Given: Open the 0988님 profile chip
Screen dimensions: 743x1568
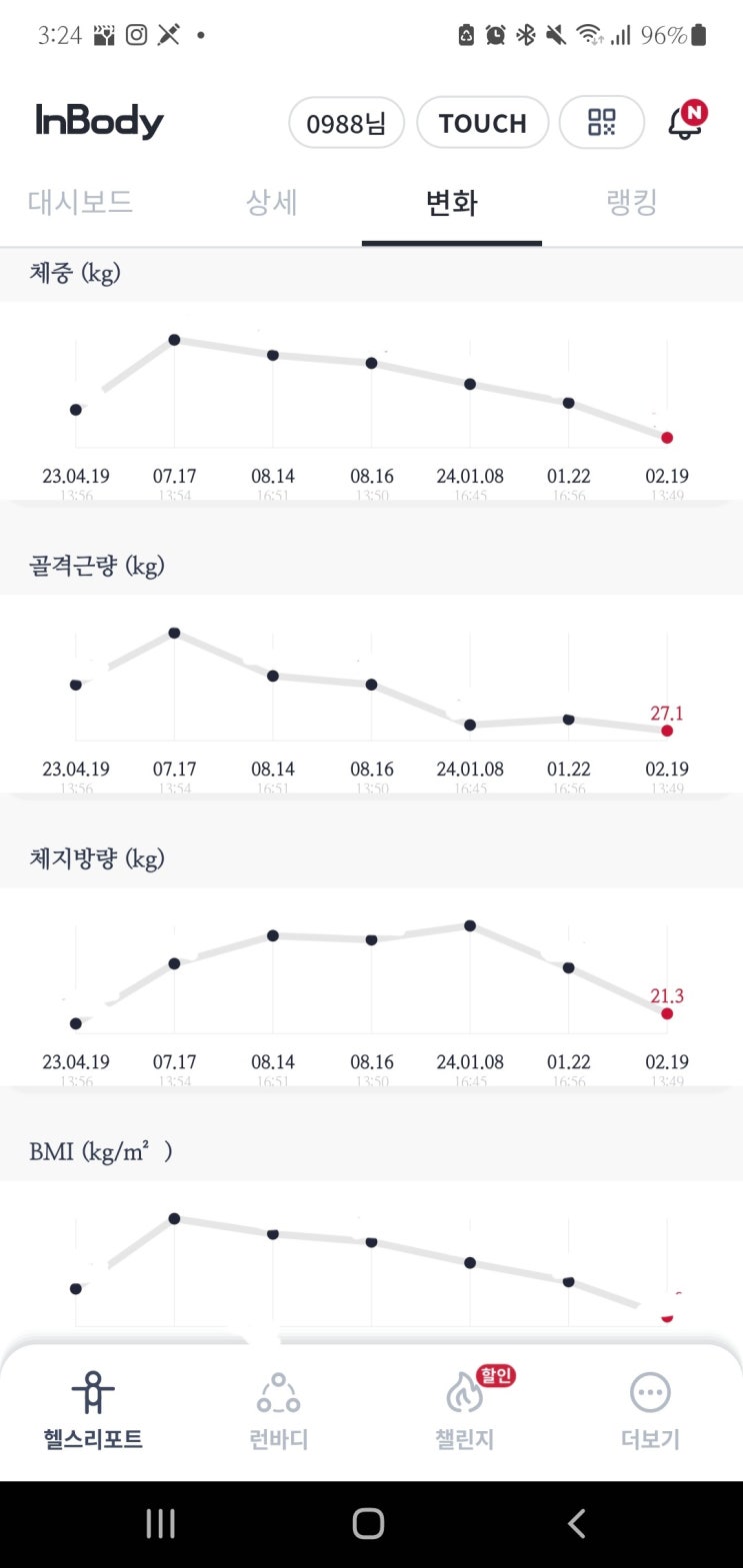Looking at the screenshot, I should click(x=346, y=123).
